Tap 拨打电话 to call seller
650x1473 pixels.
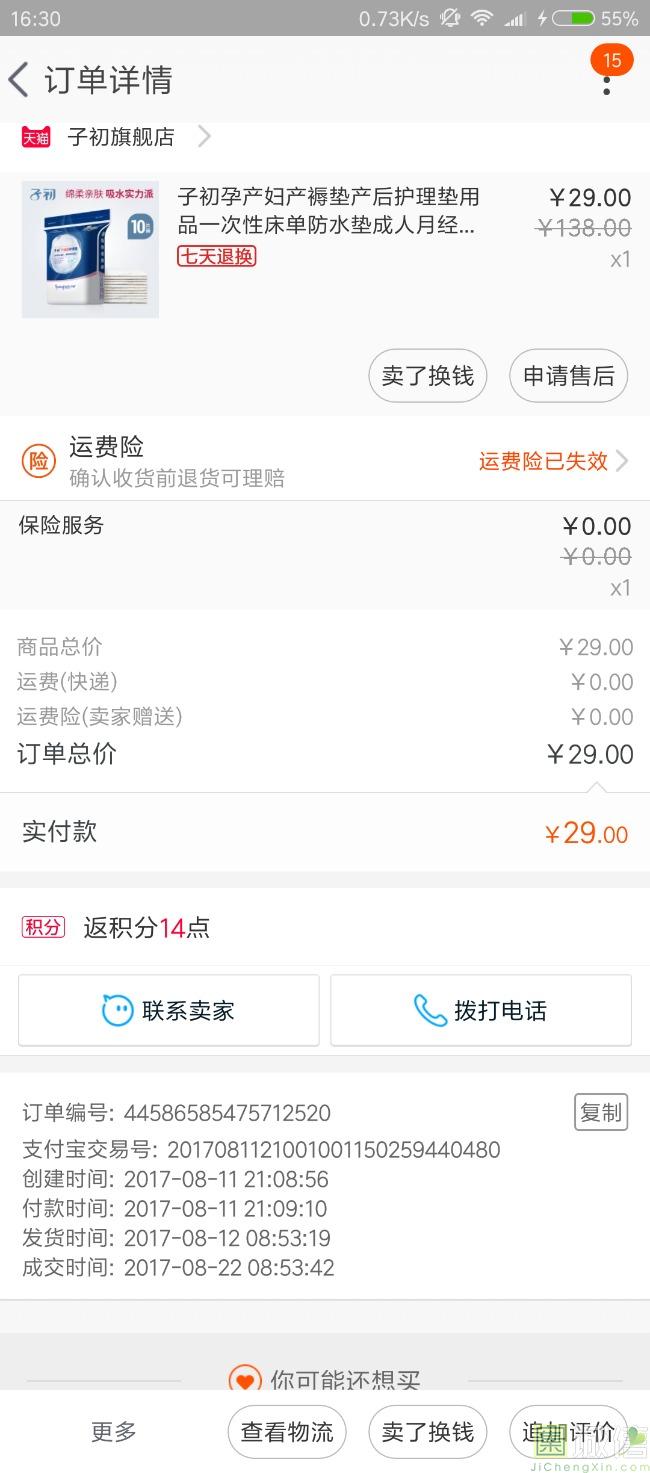pyautogui.click(x=481, y=1011)
